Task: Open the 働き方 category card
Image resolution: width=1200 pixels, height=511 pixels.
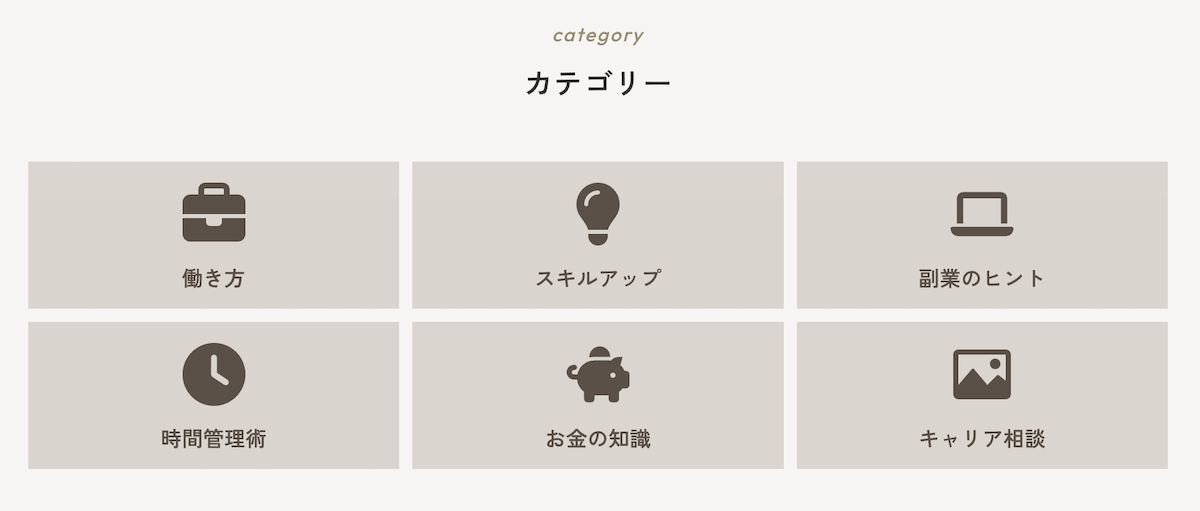Action: (213, 235)
